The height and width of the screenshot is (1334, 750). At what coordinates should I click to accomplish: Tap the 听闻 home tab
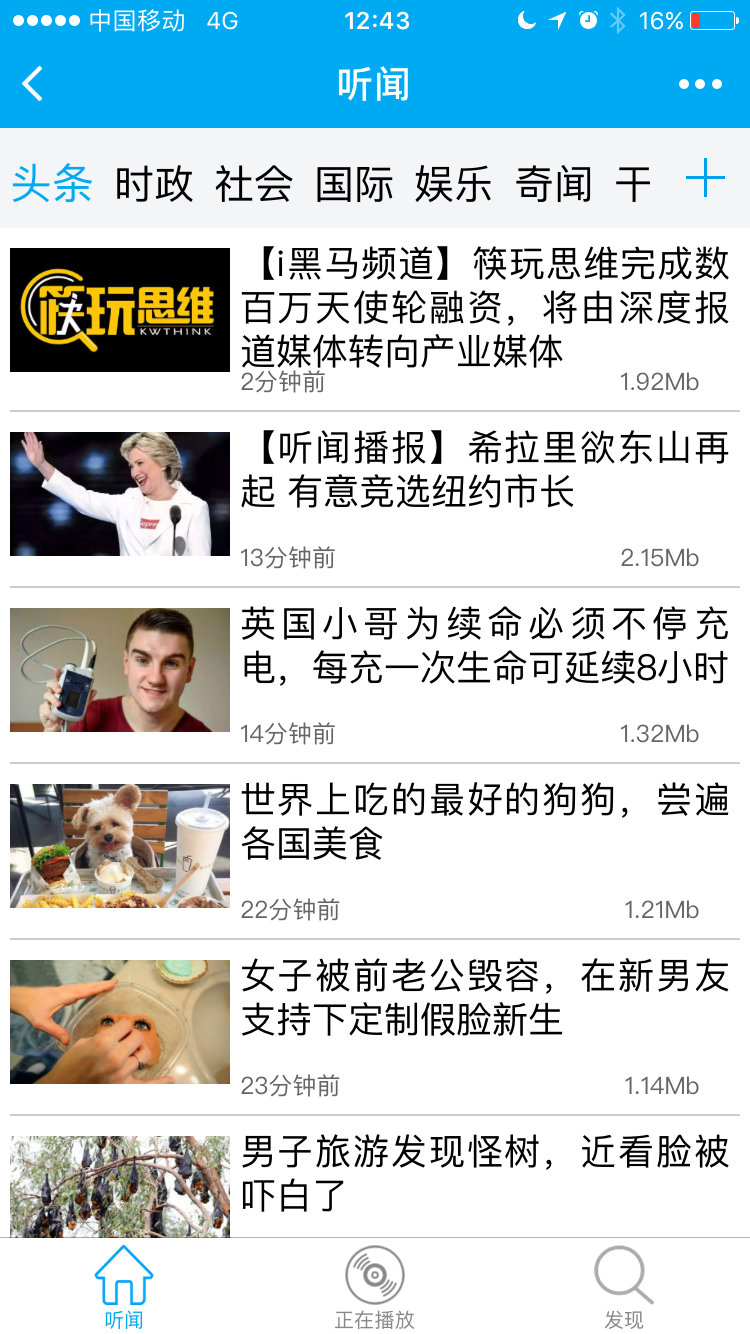[124, 1288]
